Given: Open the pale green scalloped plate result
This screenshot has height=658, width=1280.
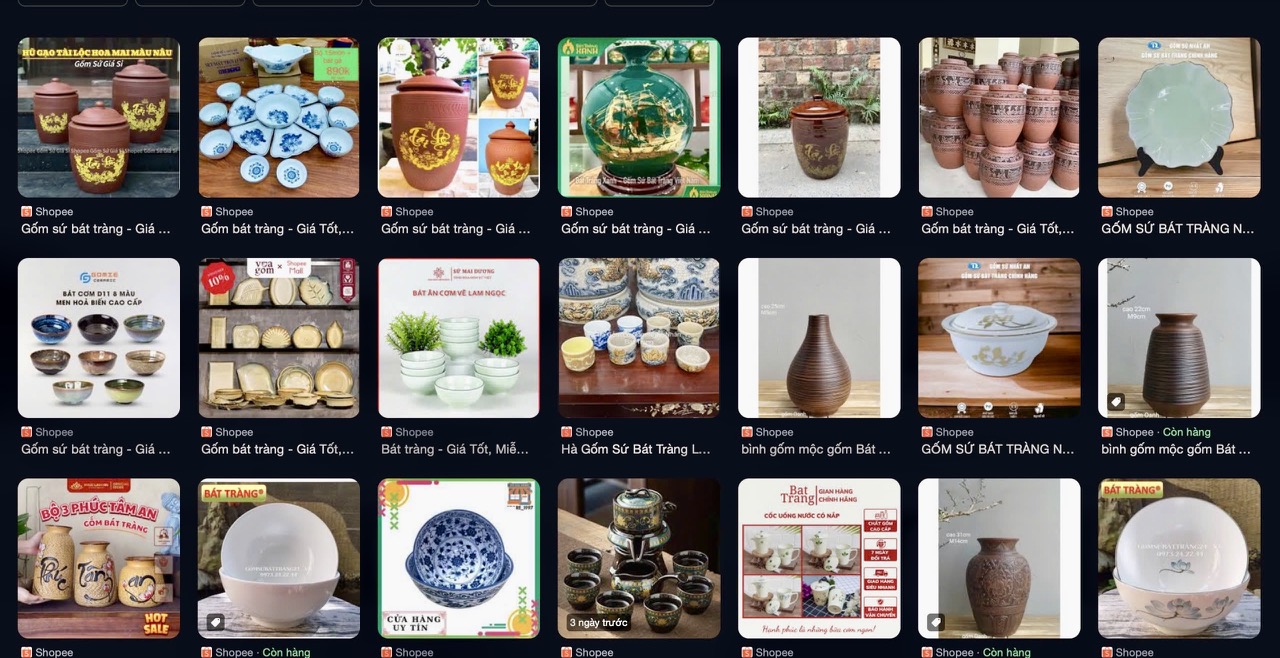Looking at the screenshot, I should (x=1179, y=118).
